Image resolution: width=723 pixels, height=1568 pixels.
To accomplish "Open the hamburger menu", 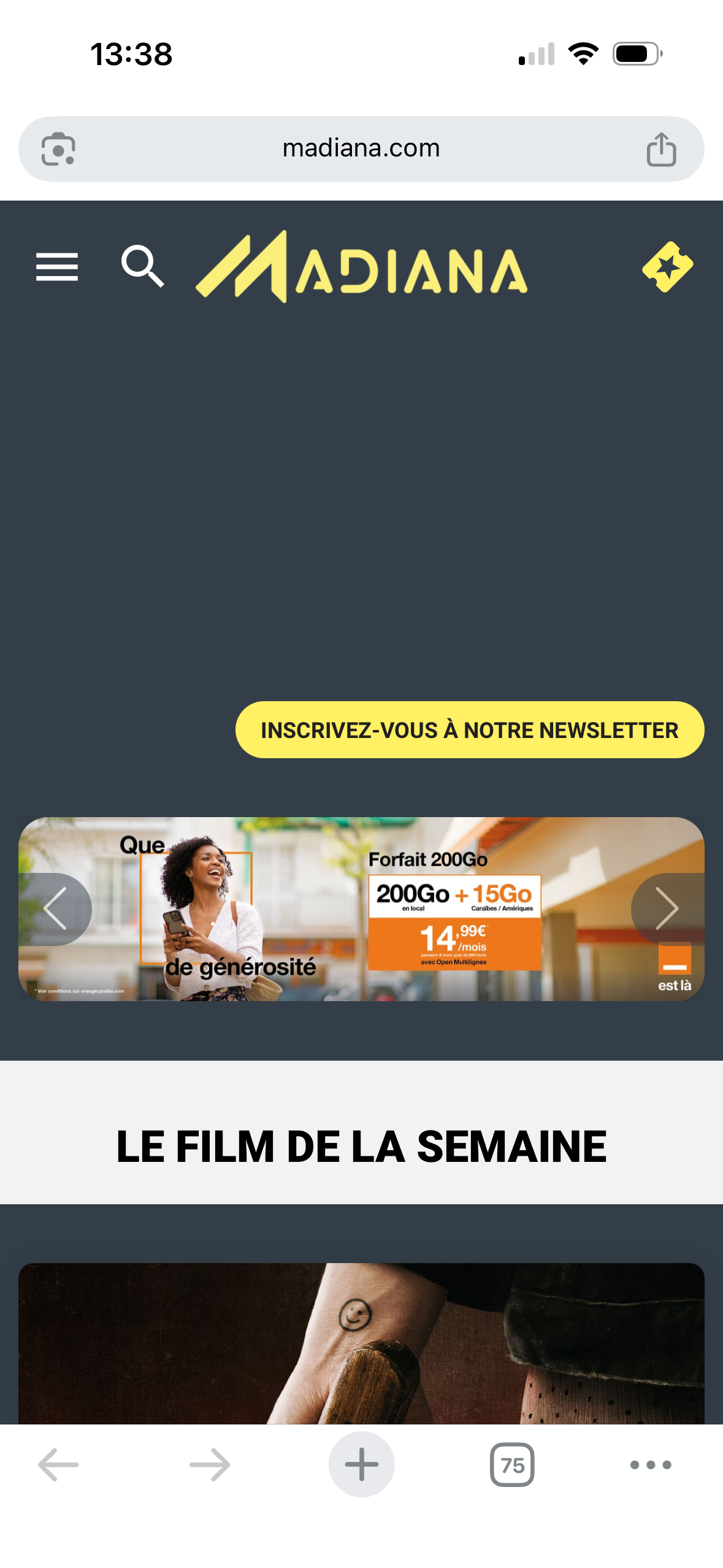I will [56, 267].
